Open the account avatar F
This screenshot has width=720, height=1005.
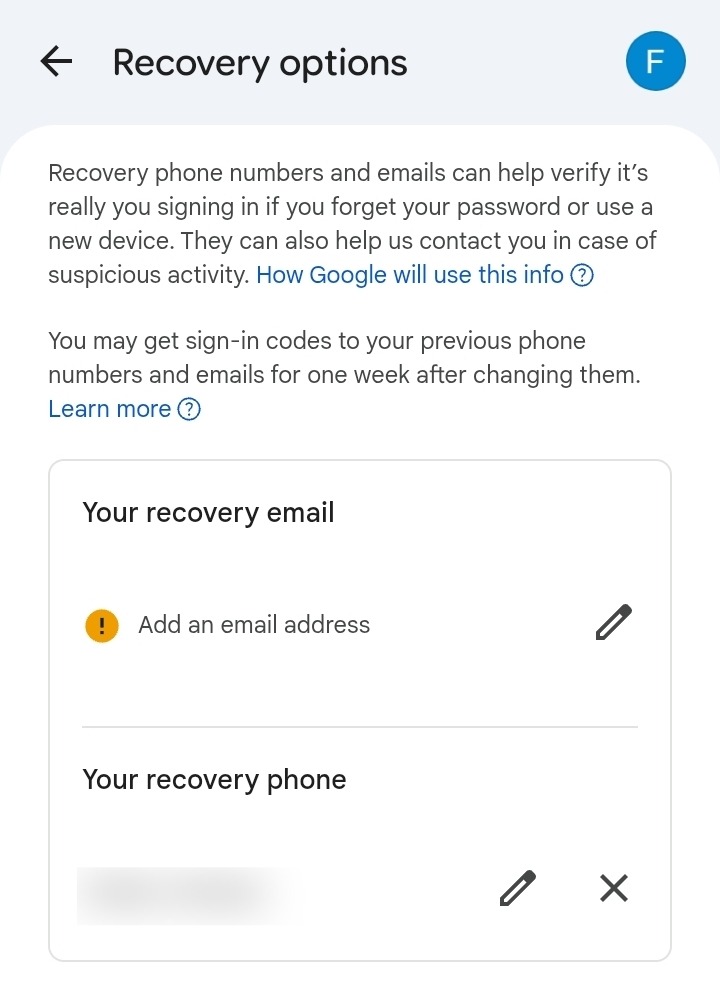[x=655, y=62]
